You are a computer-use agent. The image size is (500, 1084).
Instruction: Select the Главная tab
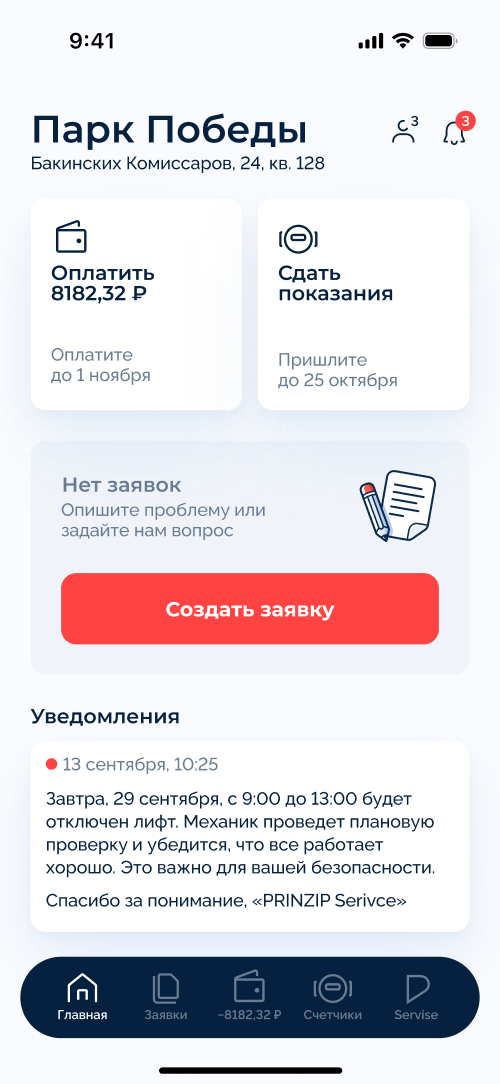82,997
